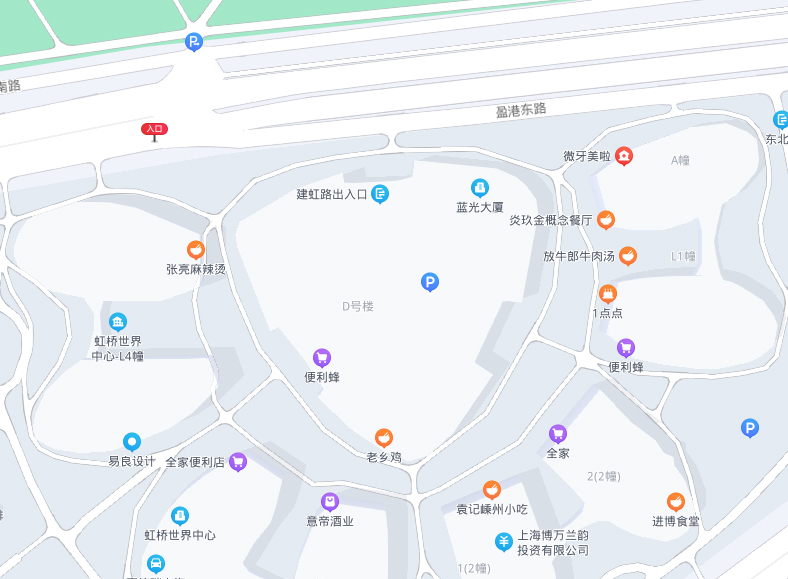Select the 进博食堂 restaurant marker

pyautogui.click(x=676, y=502)
